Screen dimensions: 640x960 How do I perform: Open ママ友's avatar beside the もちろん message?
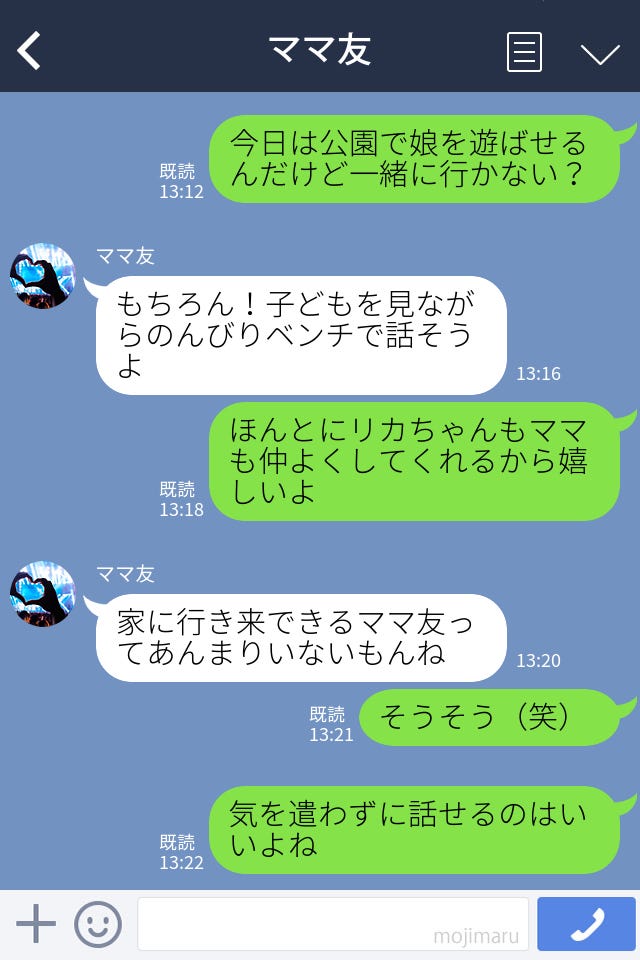(43, 276)
